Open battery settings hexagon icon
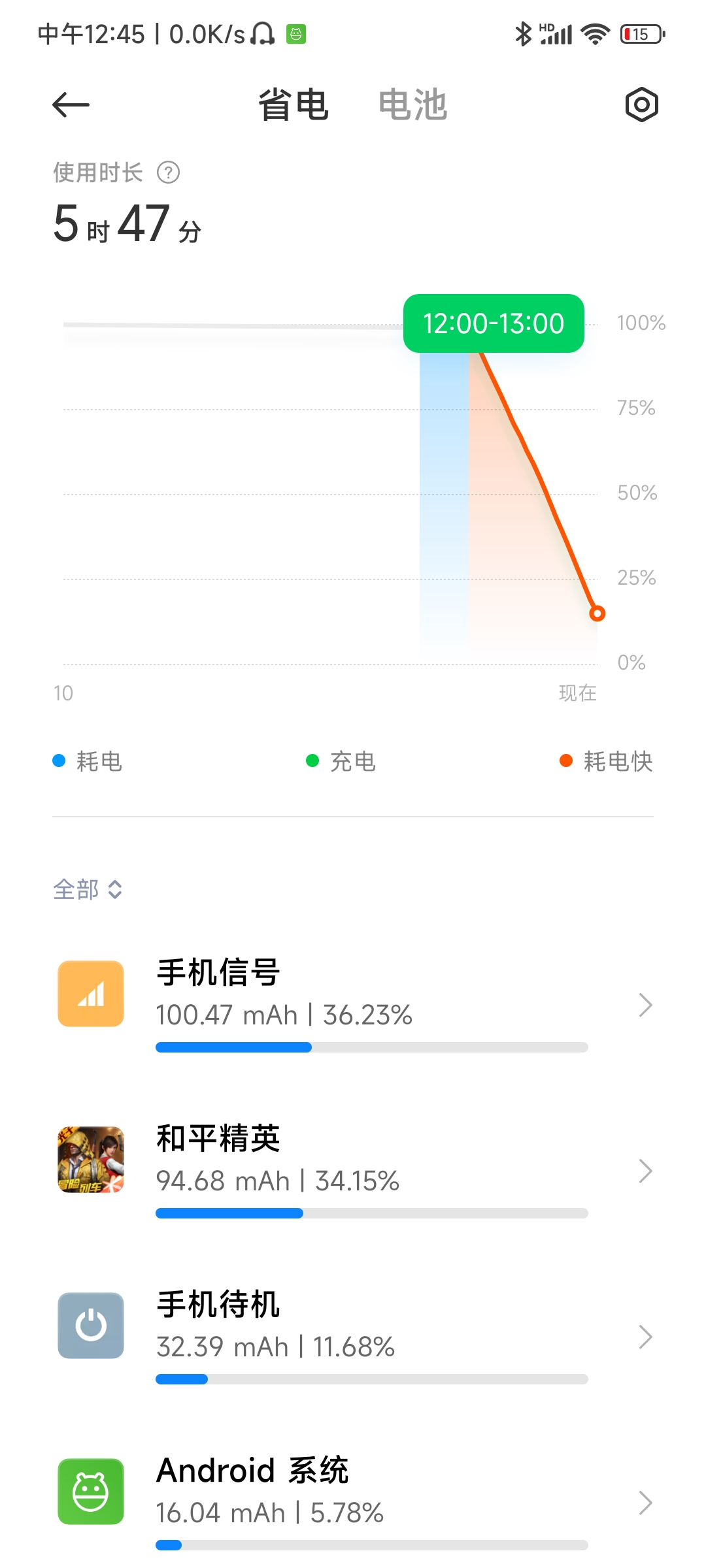Screen dimensions: 706x1568 (x=641, y=105)
